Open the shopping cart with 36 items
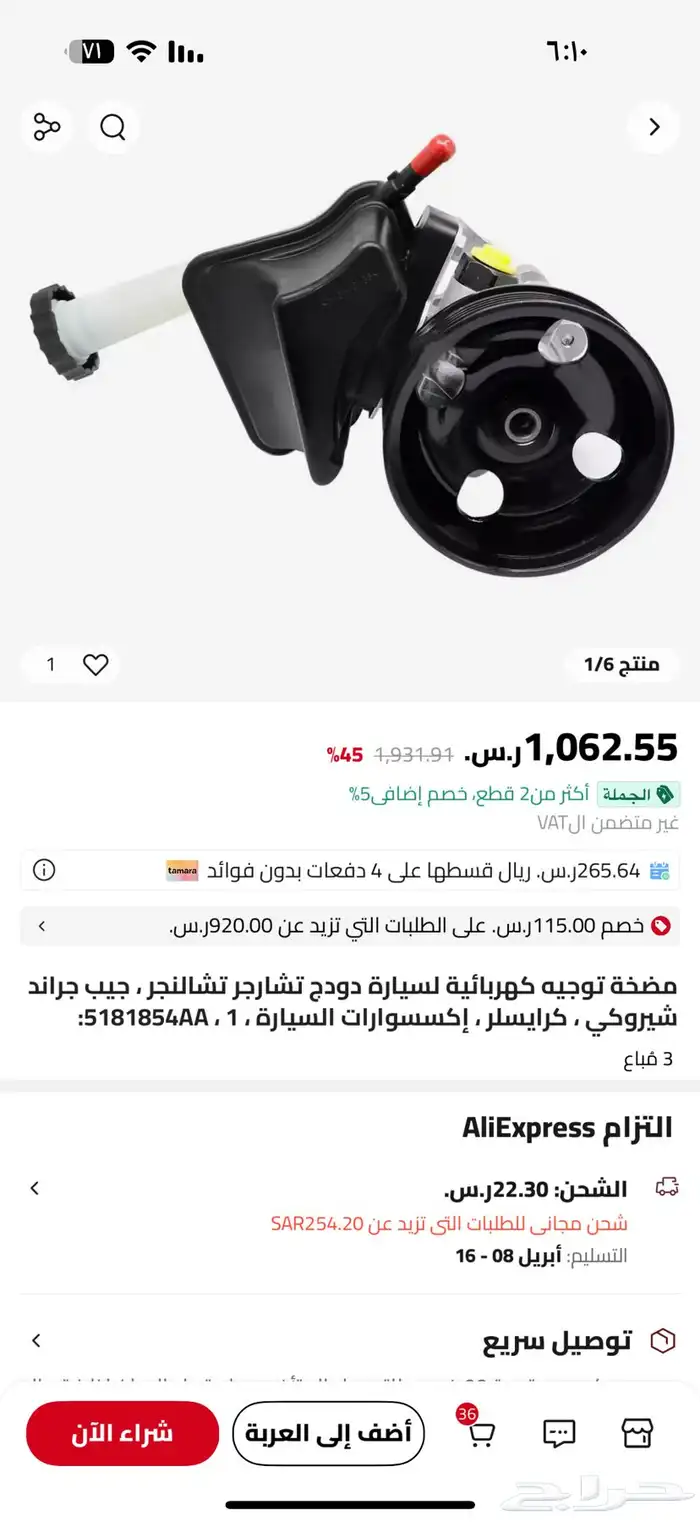Screen dimensions: 700x1522 coord(480,1433)
